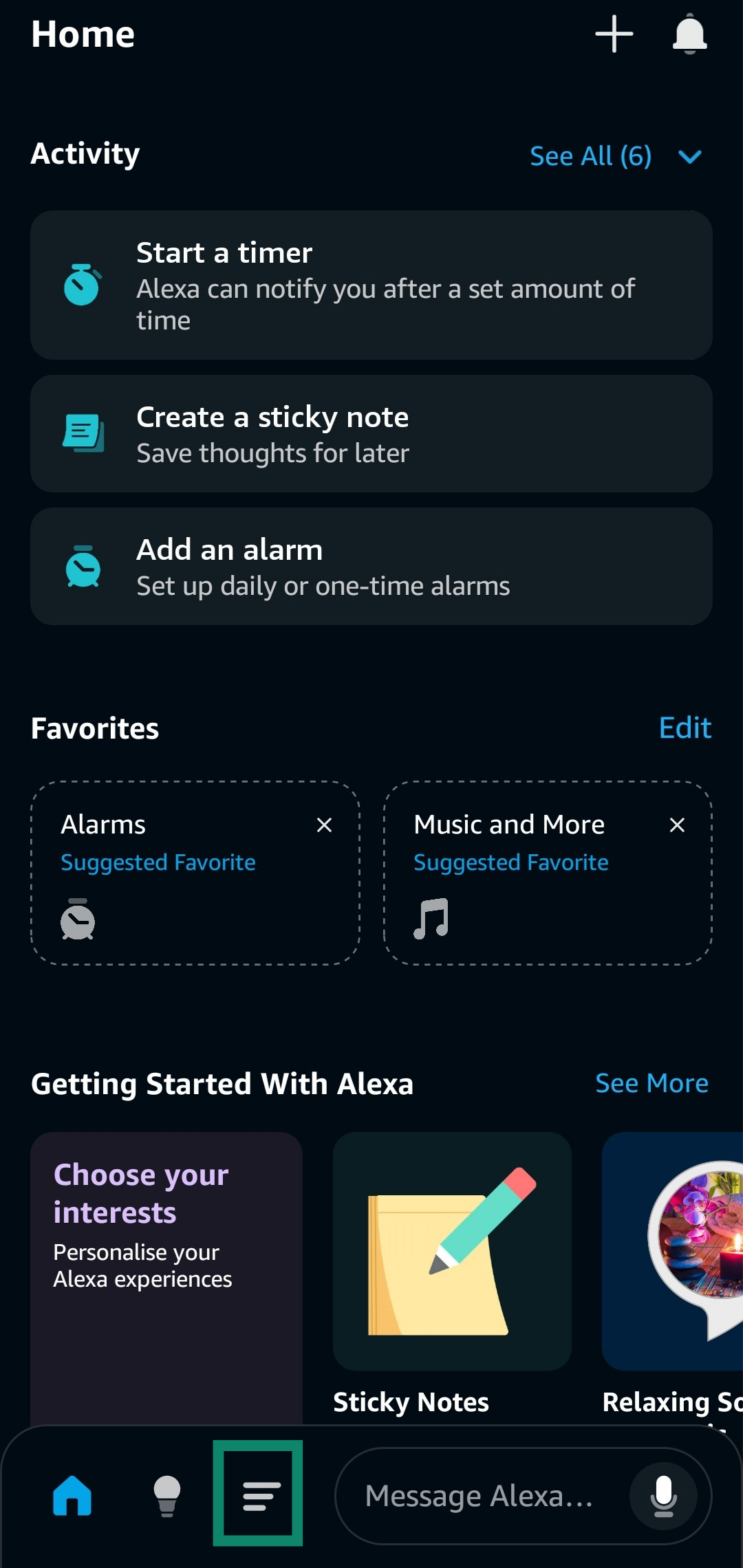Expand the Activity See All list
This screenshot has width=743, height=1568.
point(591,156)
